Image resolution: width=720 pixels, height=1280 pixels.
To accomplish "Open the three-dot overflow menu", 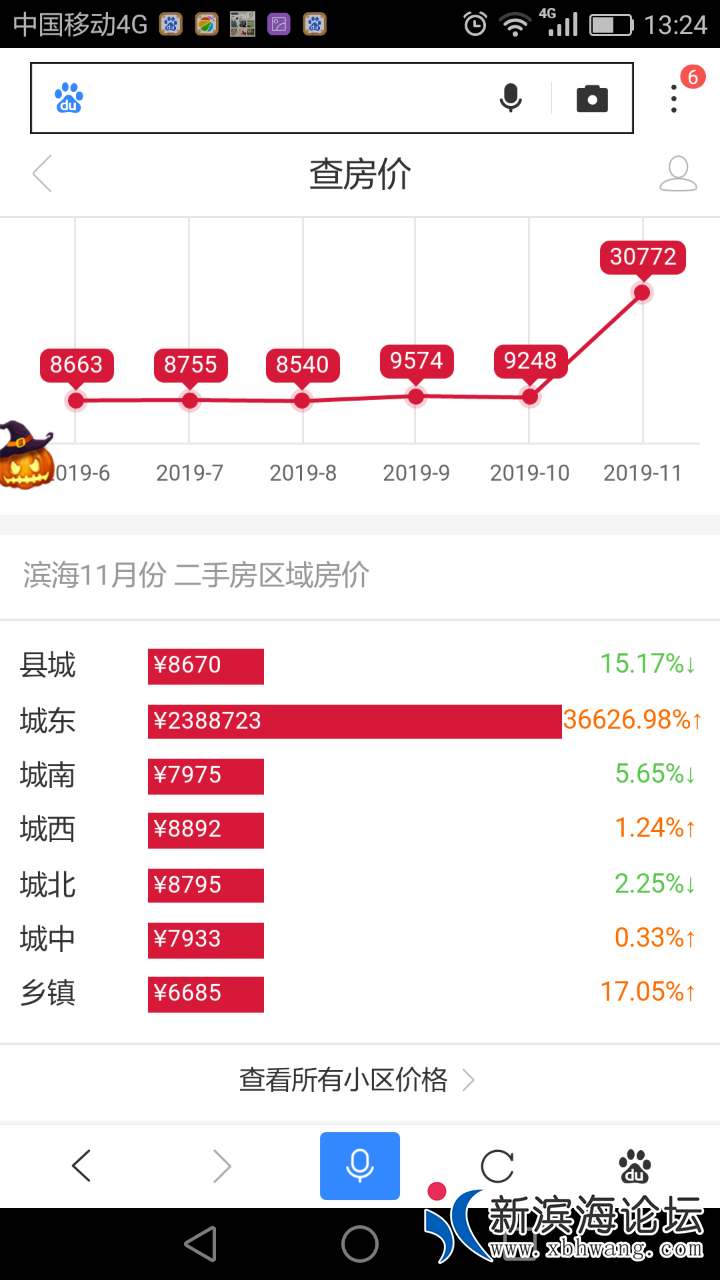I will click(675, 98).
